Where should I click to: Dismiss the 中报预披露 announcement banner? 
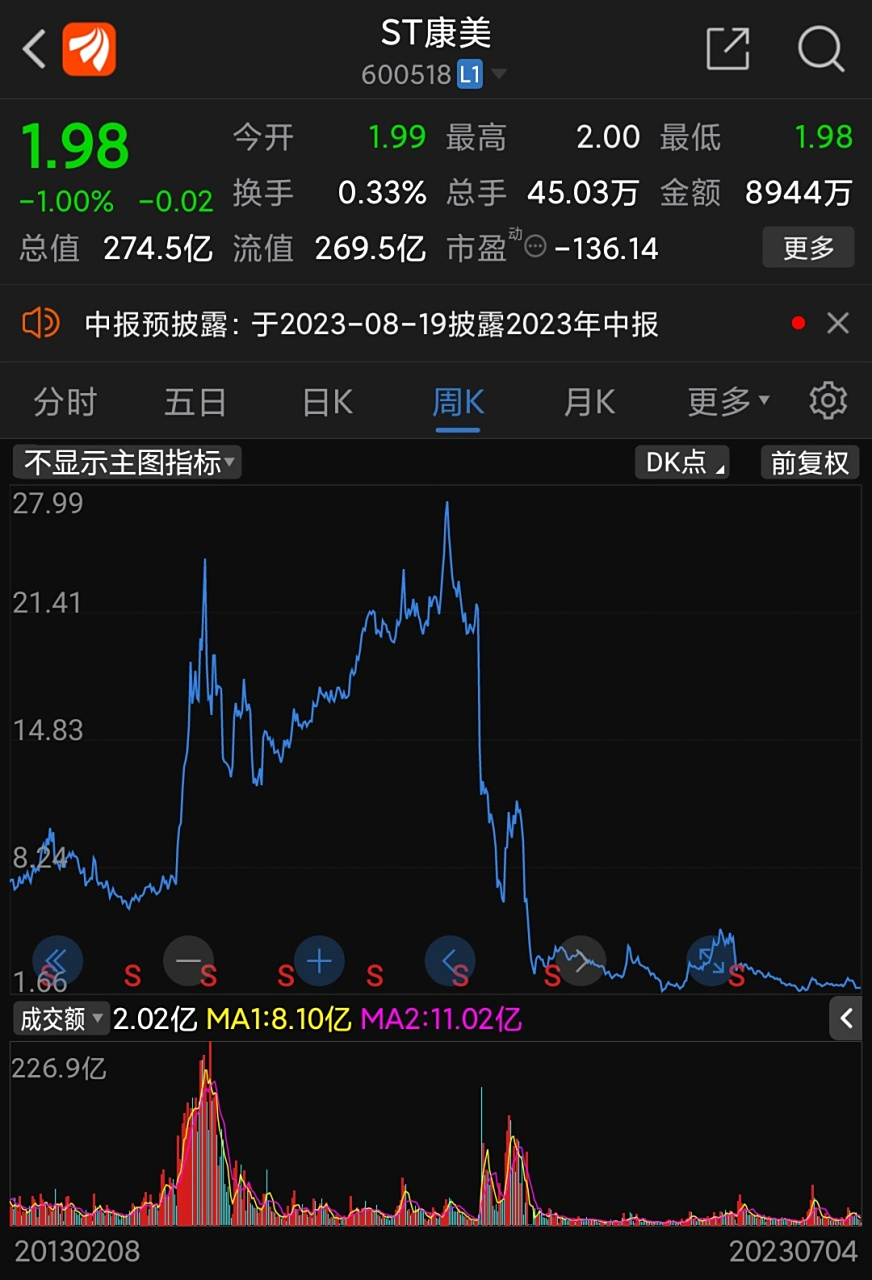(x=838, y=323)
